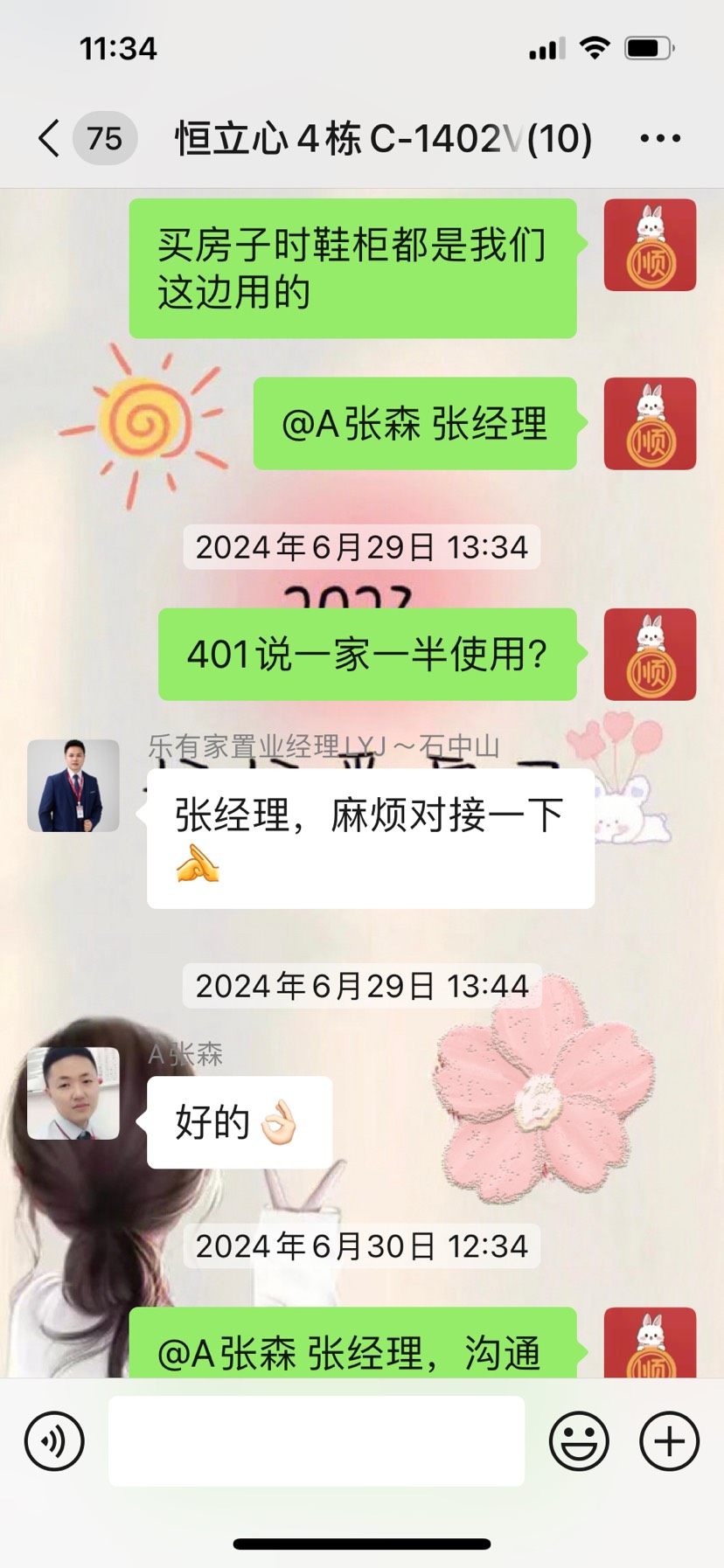The image size is (724, 1568).
Task: Open the plus attachments menu
Action: pos(669,1441)
